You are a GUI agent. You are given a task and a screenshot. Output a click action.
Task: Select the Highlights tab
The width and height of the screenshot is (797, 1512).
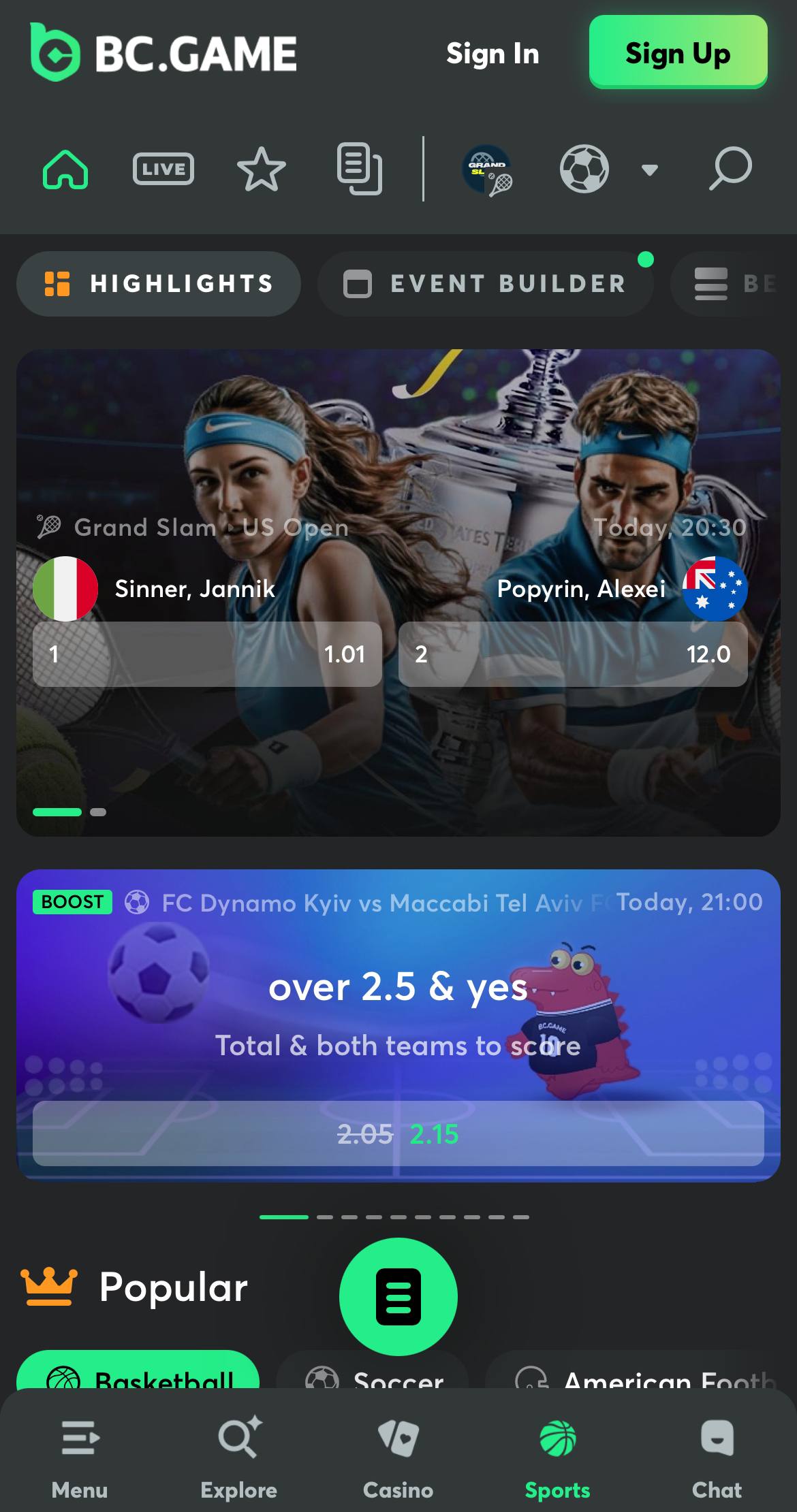point(159,284)
